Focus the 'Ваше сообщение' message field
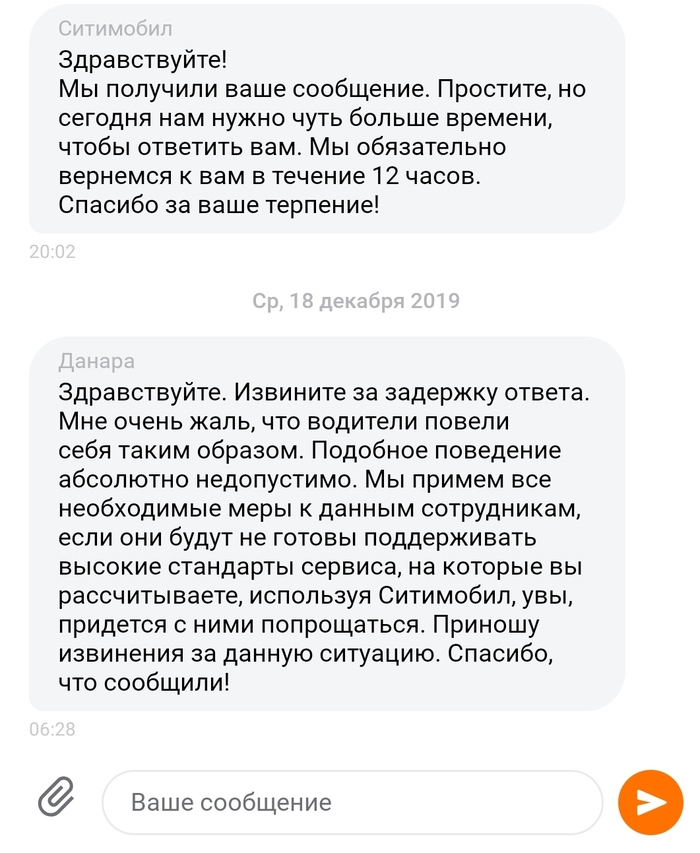The image size is (700, 853). click(x=350, y=802)
